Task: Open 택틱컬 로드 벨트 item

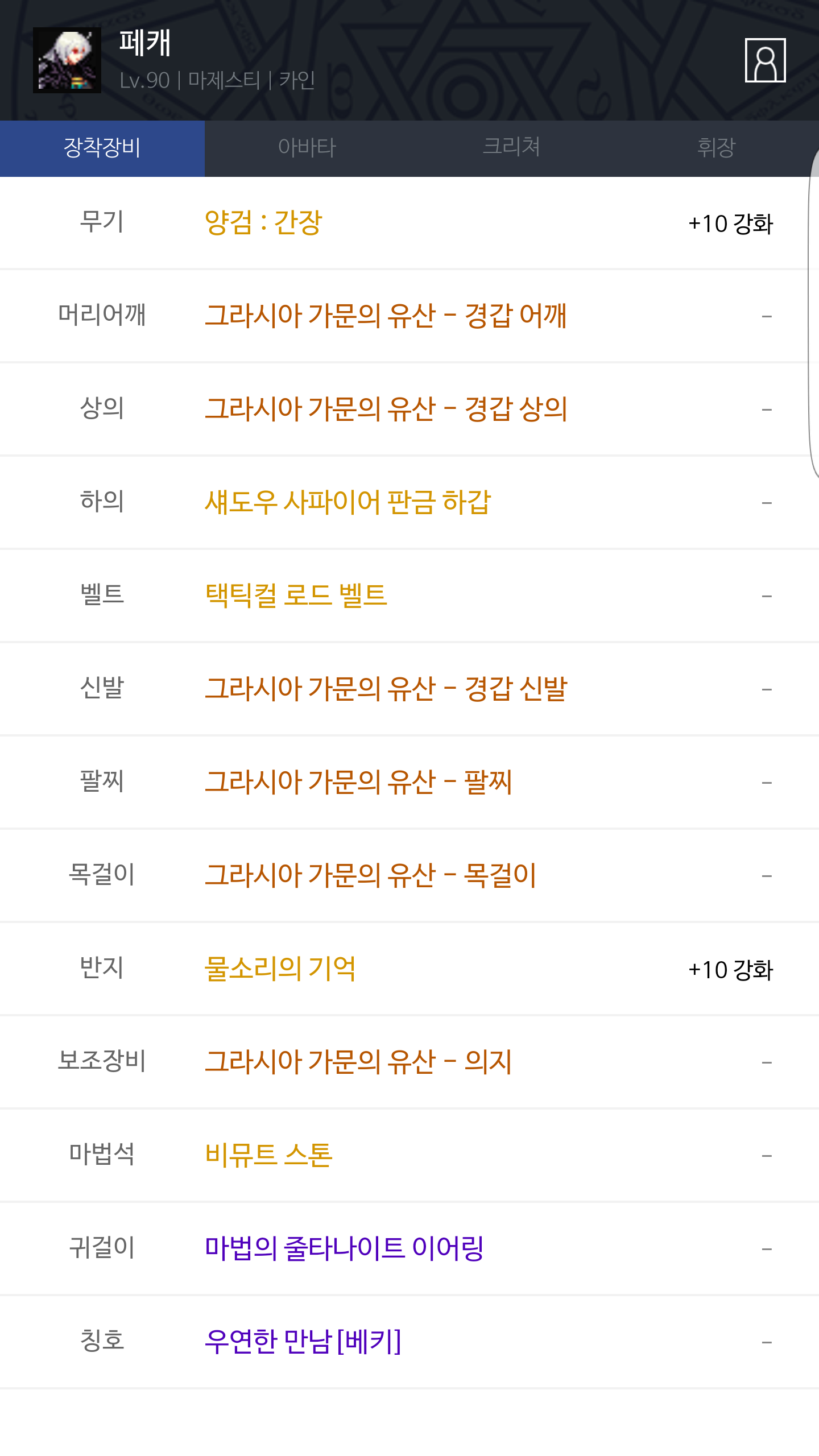Action: click(296, 595)
